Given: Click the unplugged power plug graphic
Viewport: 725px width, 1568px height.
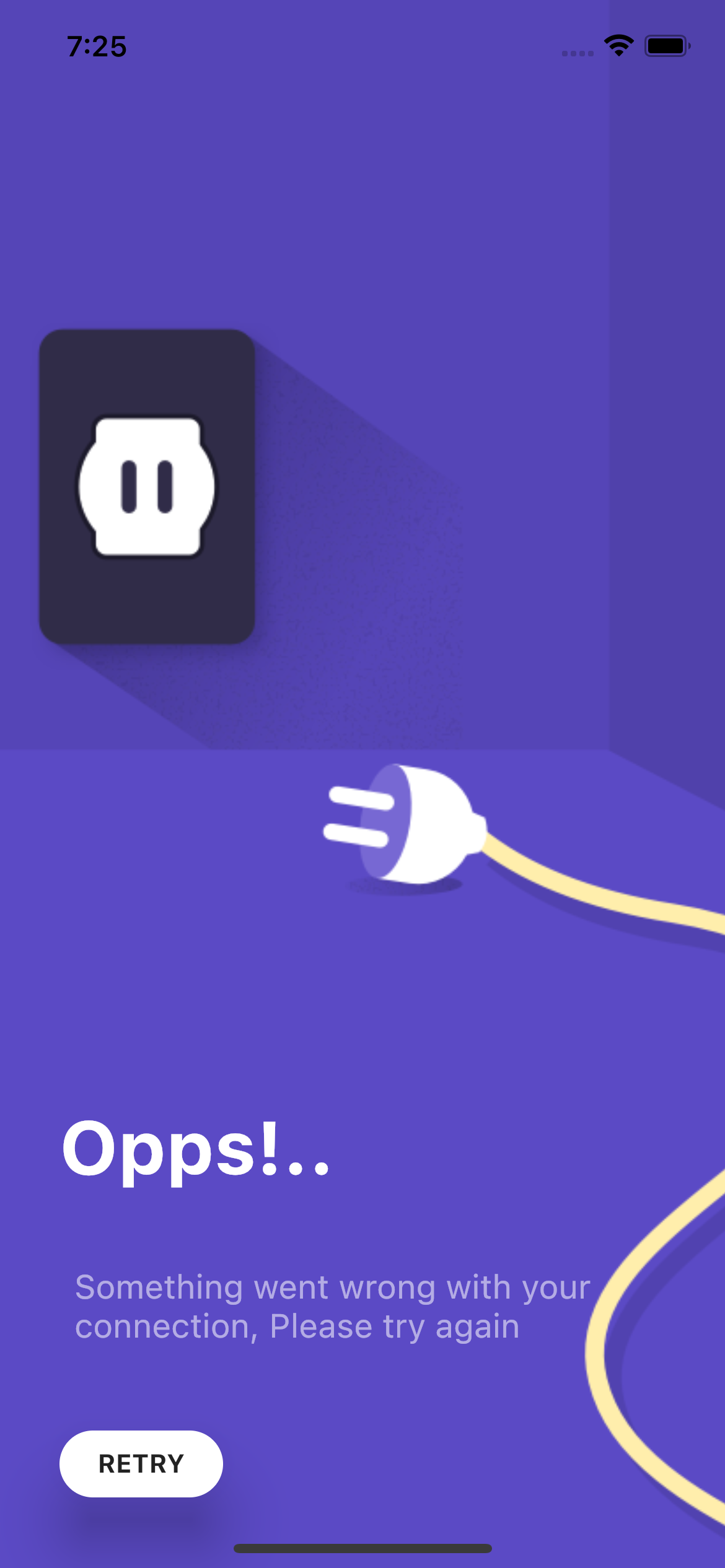Looking at the screenshot, I should 421,824.
